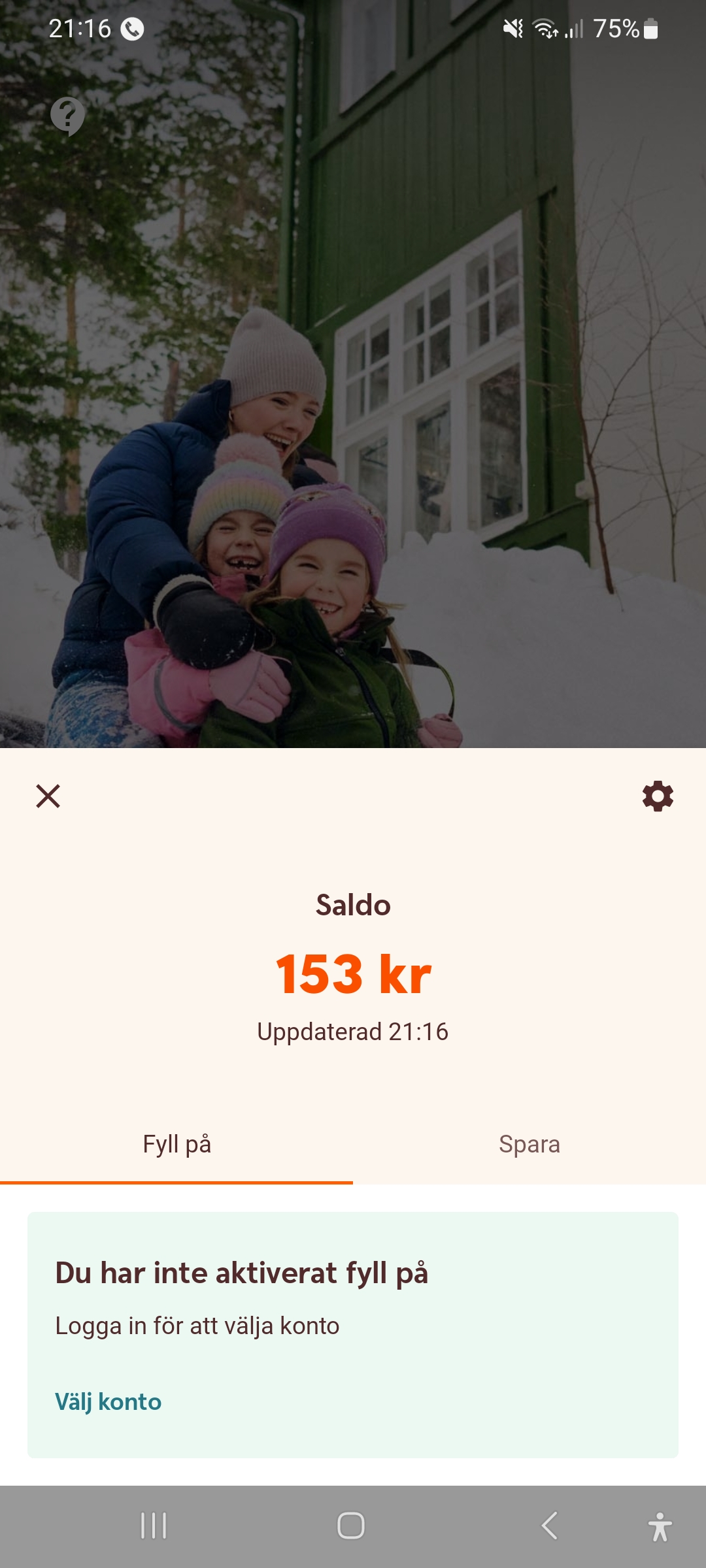
Task: Open the settings gear
Action: [658, 796]
